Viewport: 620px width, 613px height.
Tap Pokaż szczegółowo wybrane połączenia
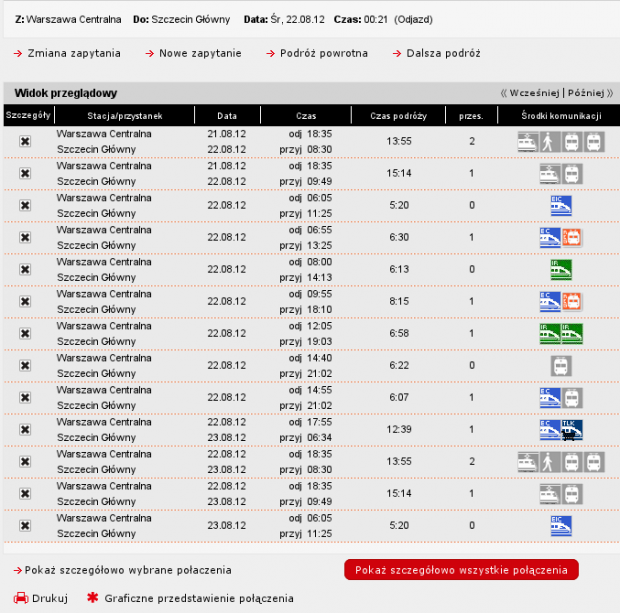tap(128, 570)
